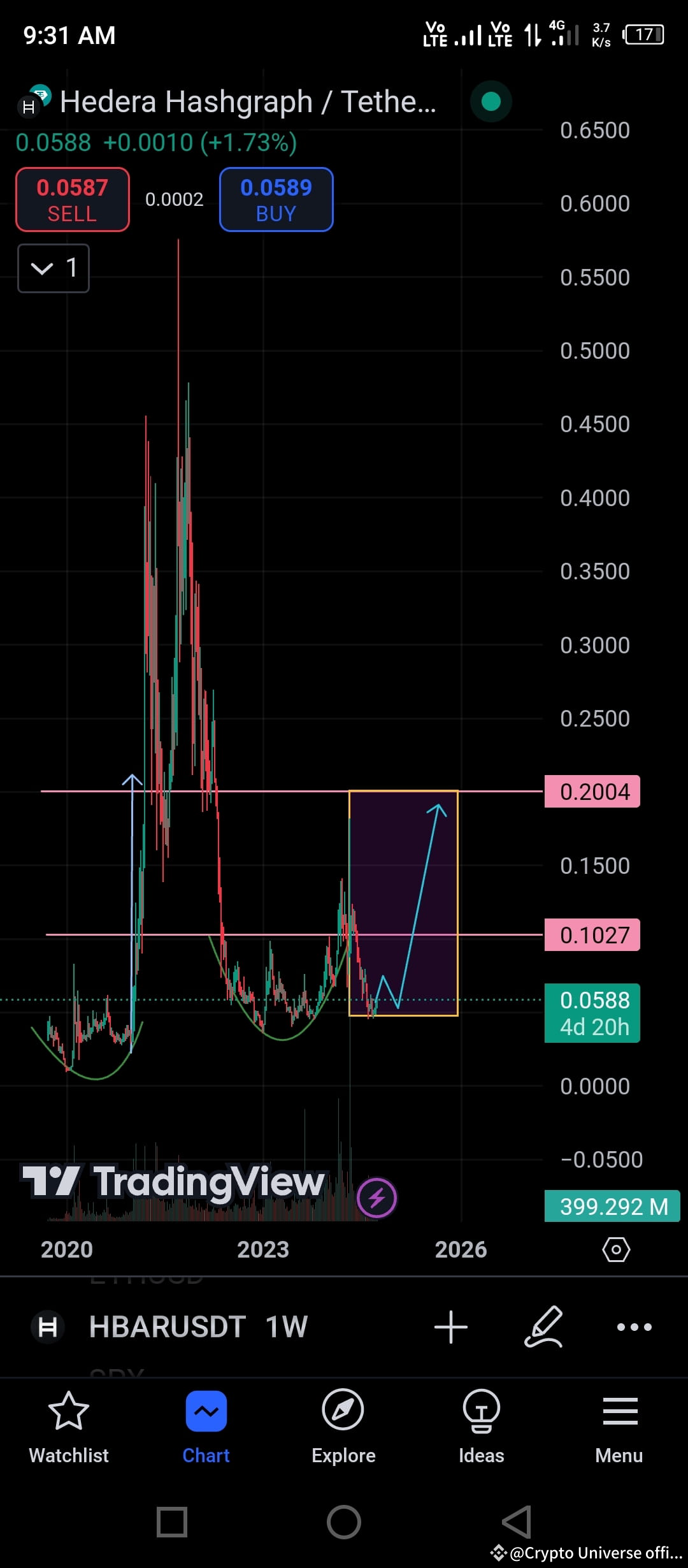The image size is (688, 1568).
Task: Open Explore with the compass icon
Action: coord(343,1411)
